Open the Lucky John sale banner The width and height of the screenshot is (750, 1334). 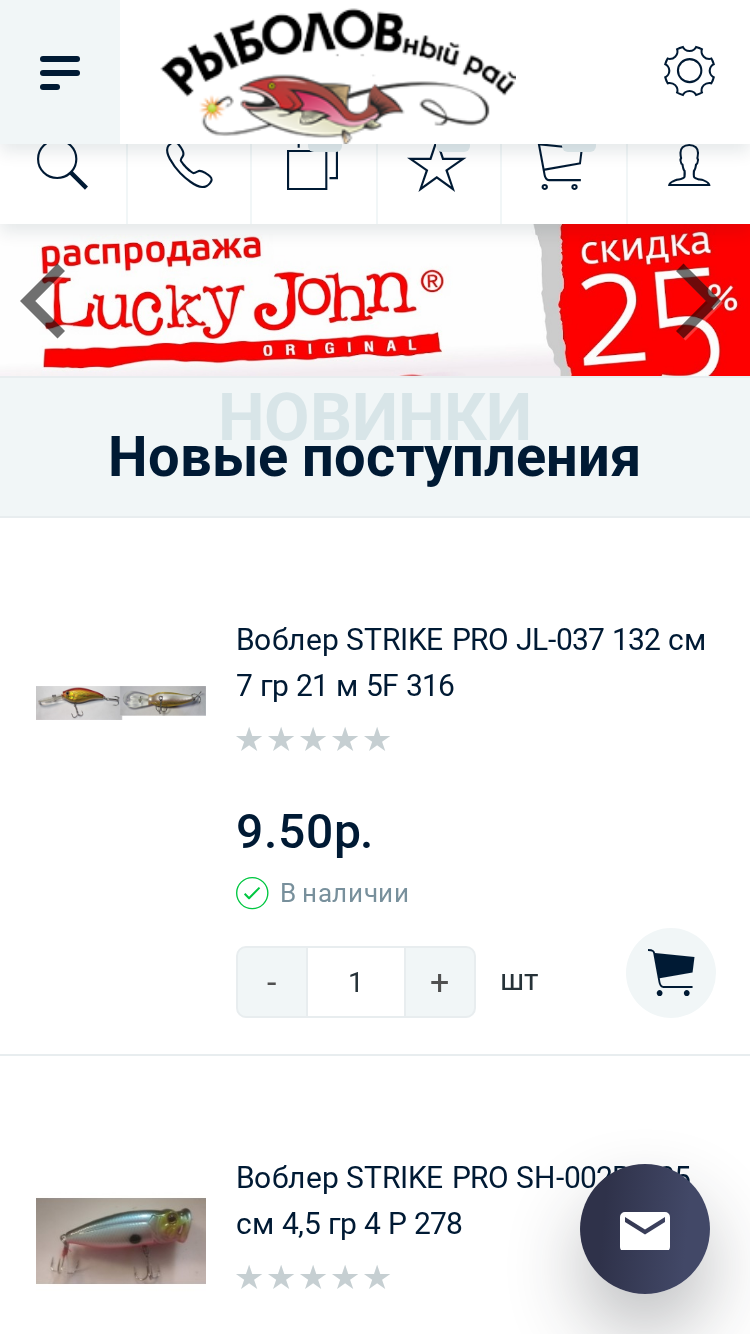coord(375,300)
